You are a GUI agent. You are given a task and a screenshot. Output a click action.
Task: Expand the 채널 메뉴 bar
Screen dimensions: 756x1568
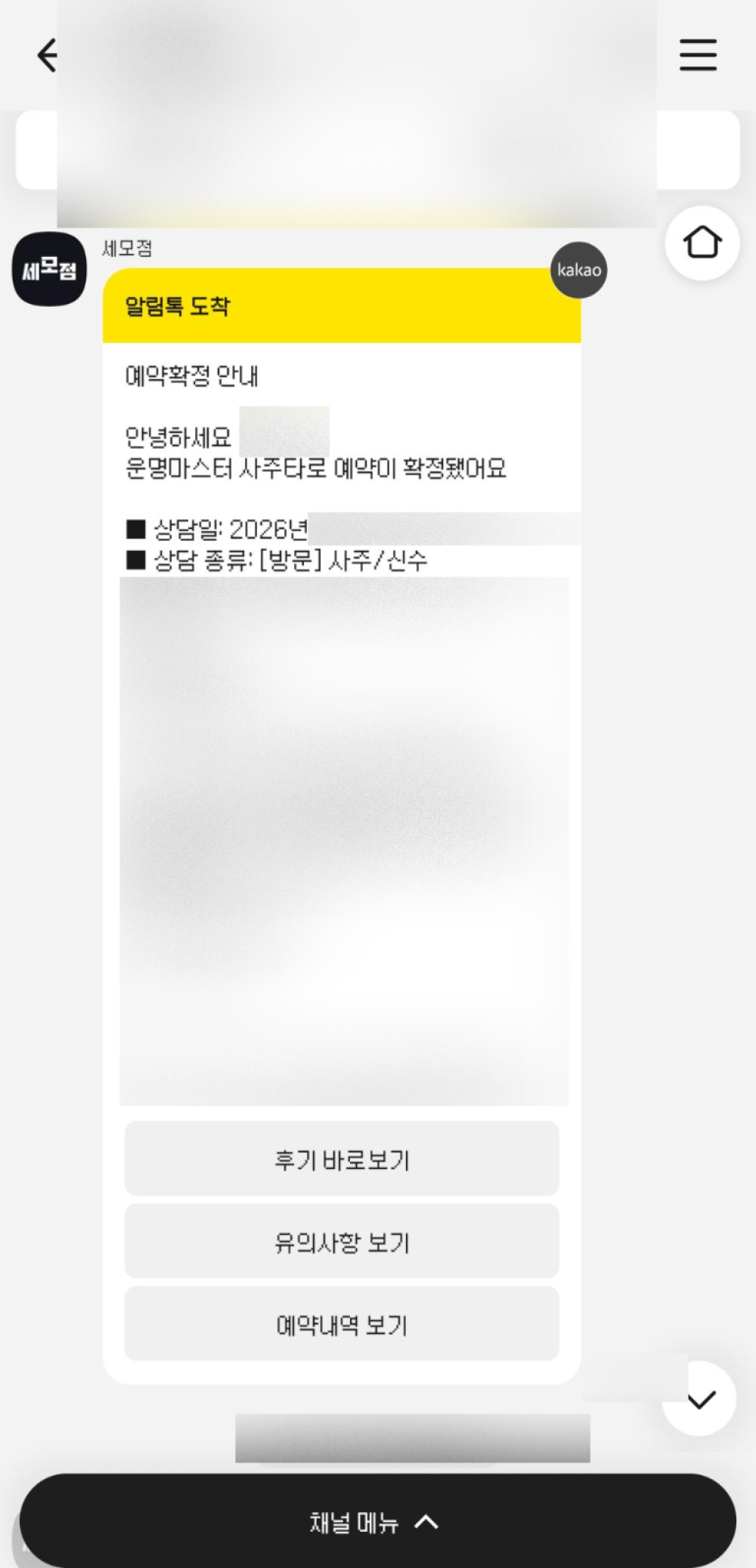coord(378,1520)
